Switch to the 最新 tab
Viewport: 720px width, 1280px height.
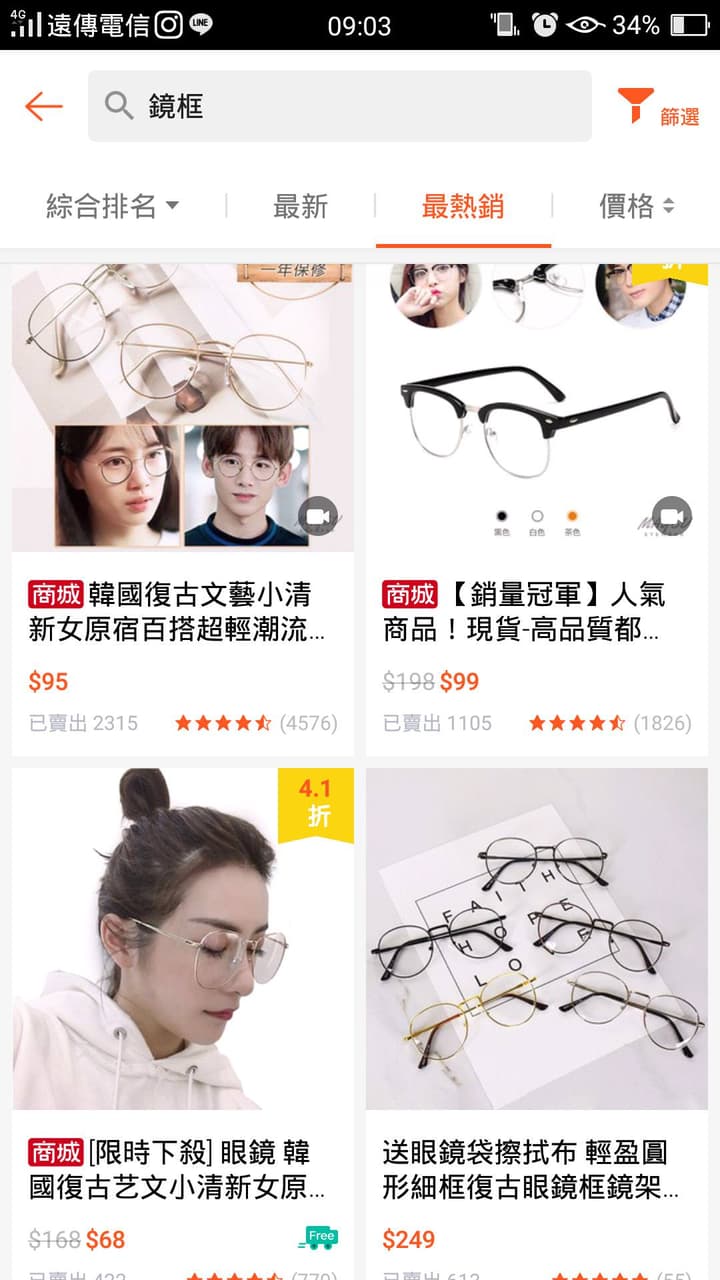[x=300, y=207]
